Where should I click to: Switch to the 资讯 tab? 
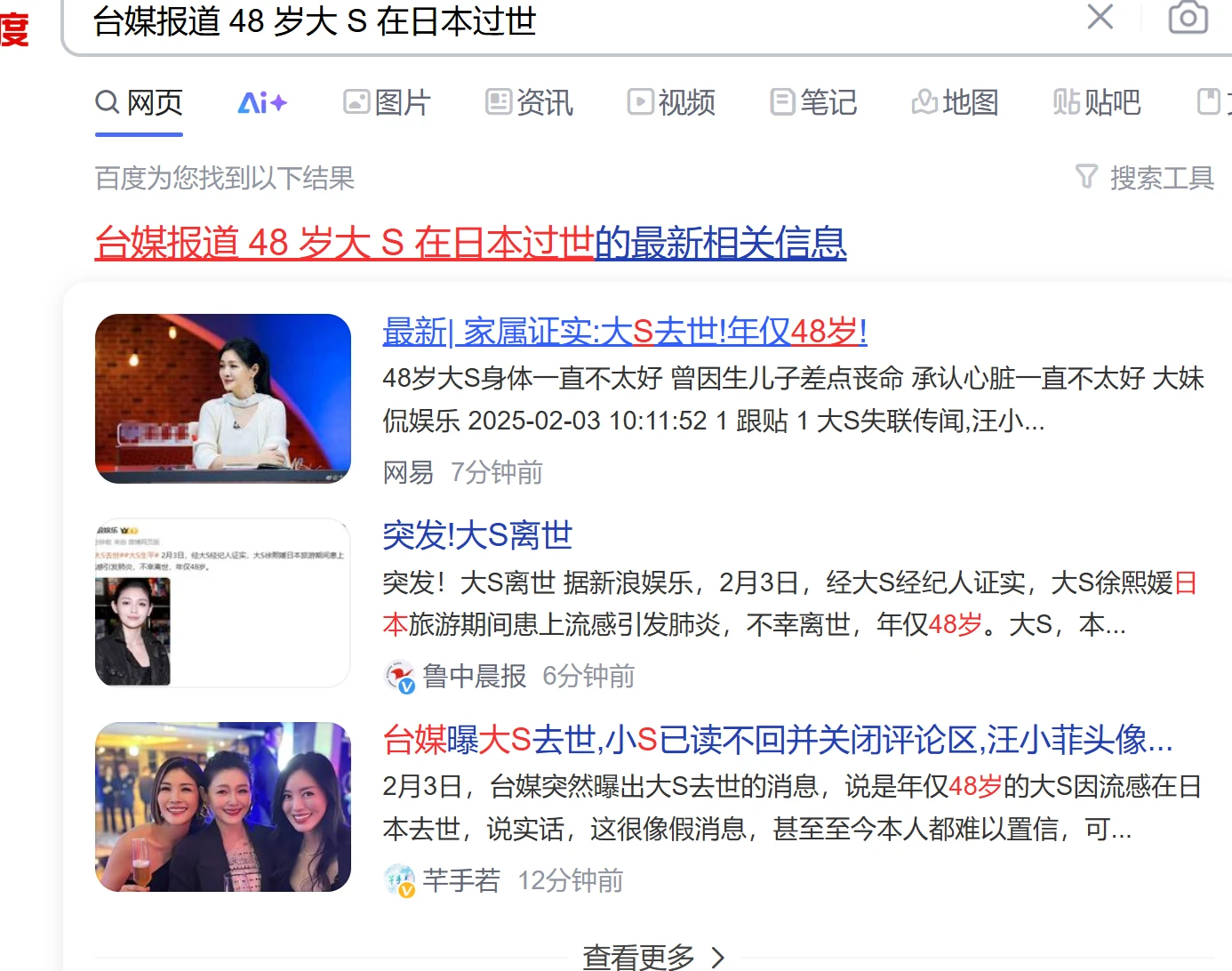[529, 103]
